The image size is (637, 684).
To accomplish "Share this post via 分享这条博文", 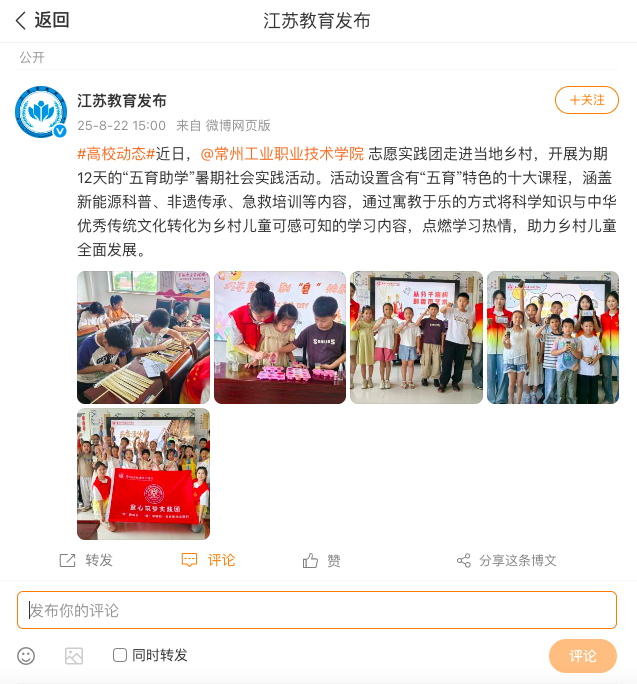I will pyautogui.click(x=506, y=560).
